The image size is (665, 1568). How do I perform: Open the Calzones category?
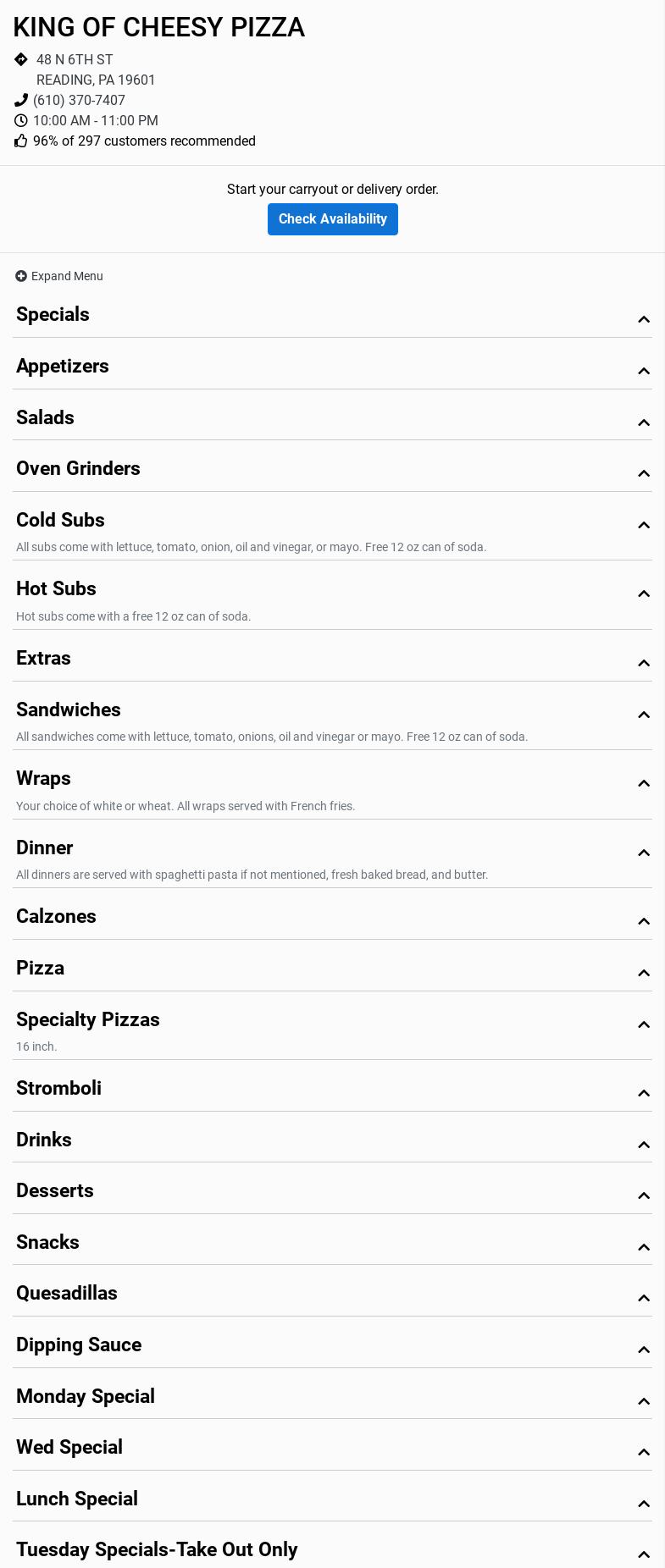point(332,917)
